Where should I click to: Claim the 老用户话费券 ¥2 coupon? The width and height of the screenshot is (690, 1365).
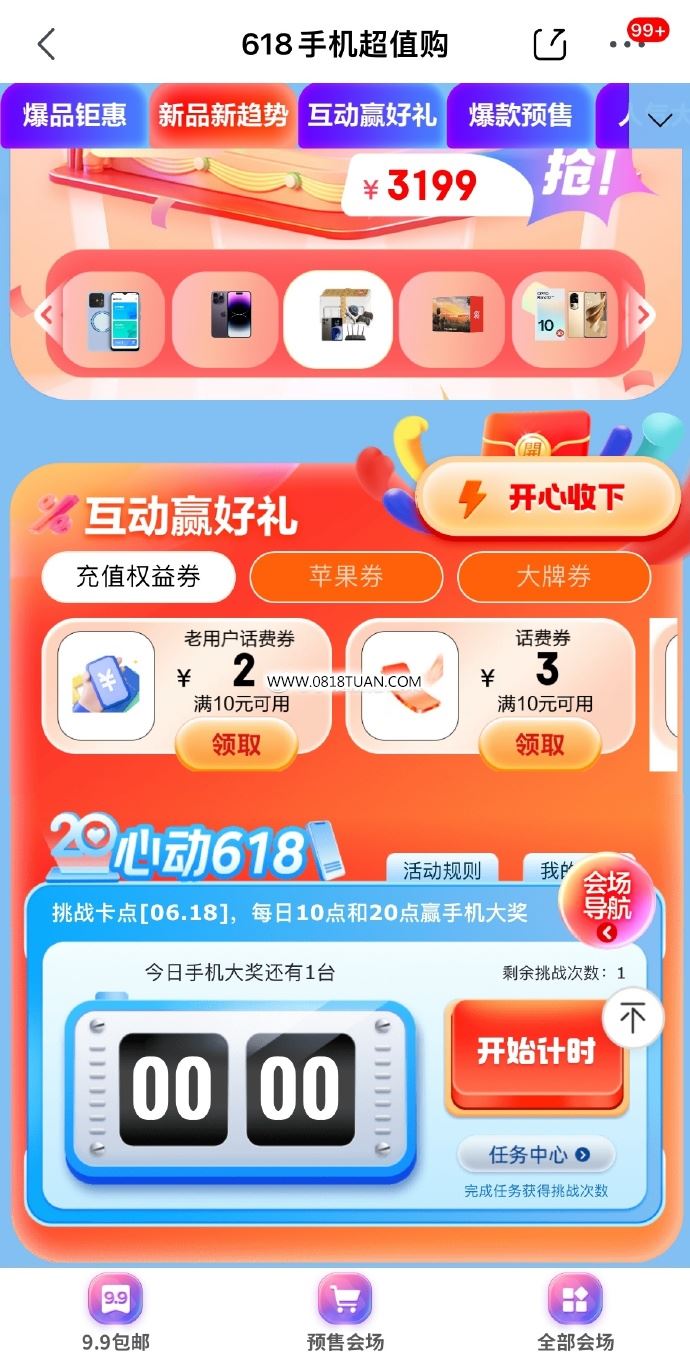pos(236,745)
